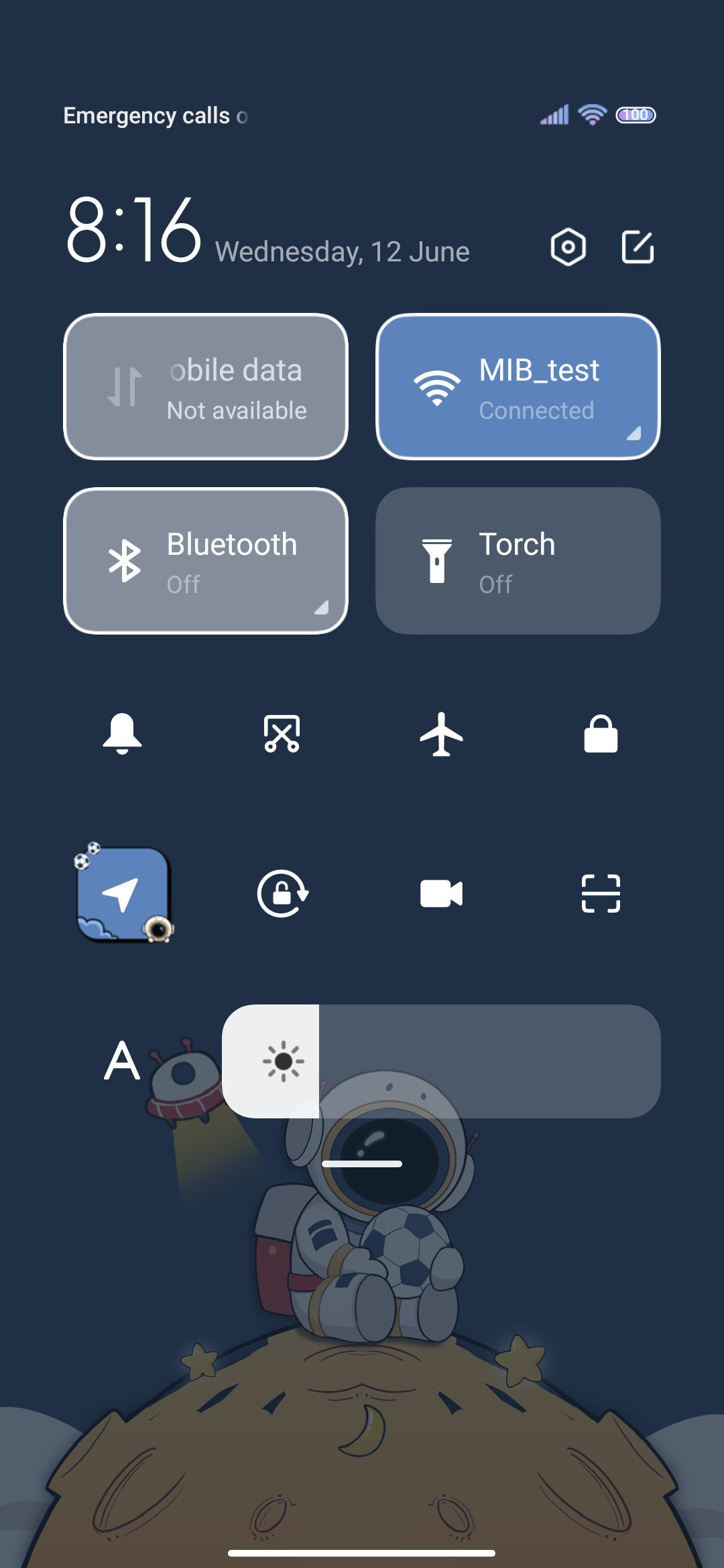The image size is (724, 1568).
Task: Expand Bluetooth options via the tile corner arrow
Action: click(321, 608)
